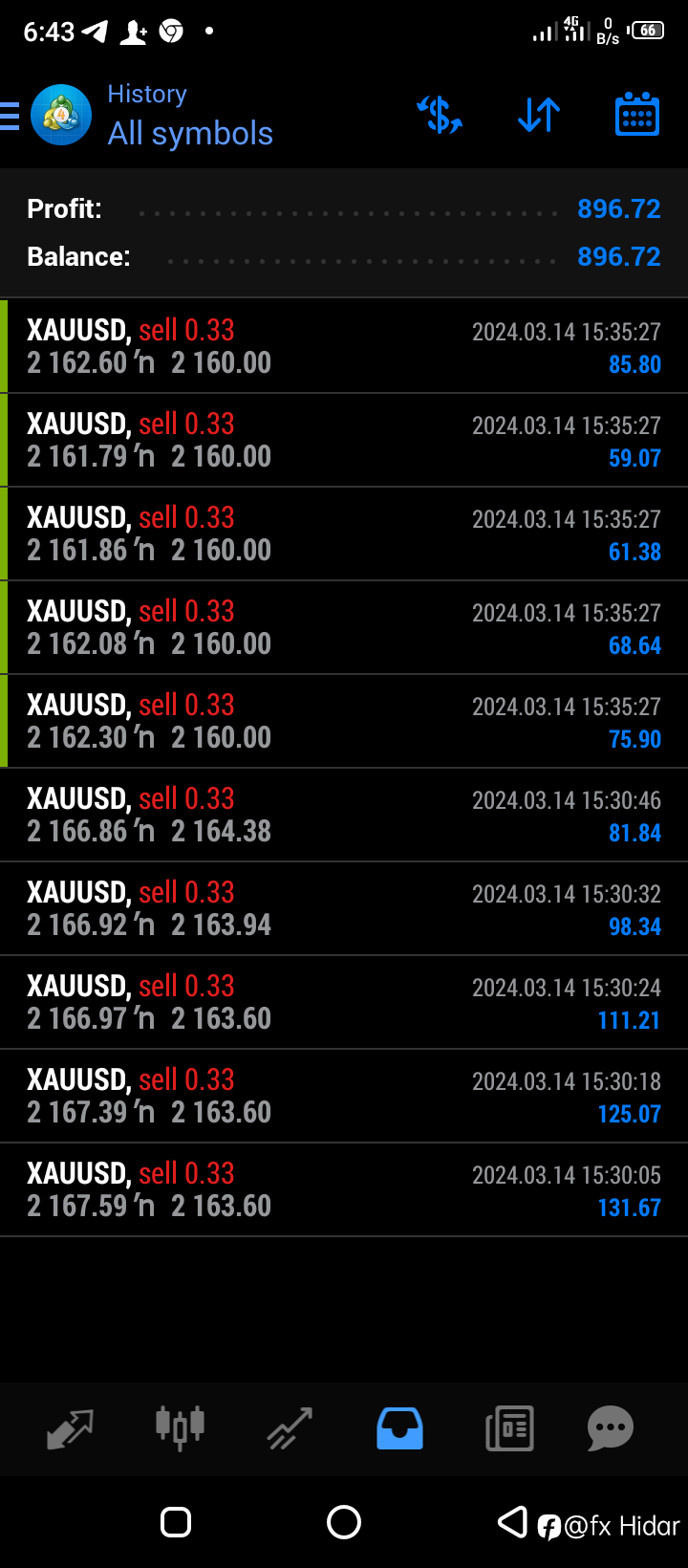Open the trade with profit 111.21
This screenshot has height=1568, width=688.
pos(344,1002)
